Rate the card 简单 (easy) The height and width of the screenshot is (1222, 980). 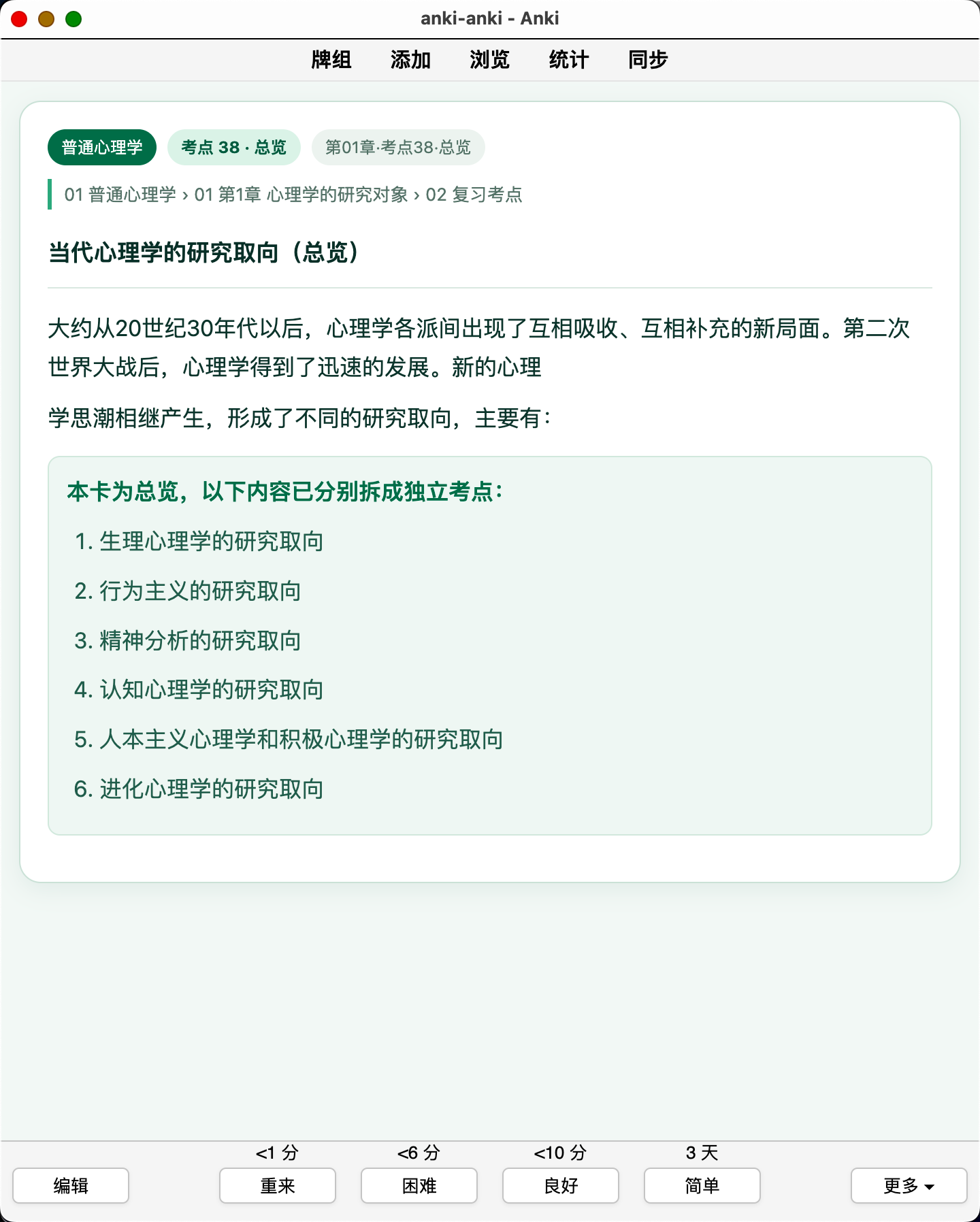coord(702,1185)
